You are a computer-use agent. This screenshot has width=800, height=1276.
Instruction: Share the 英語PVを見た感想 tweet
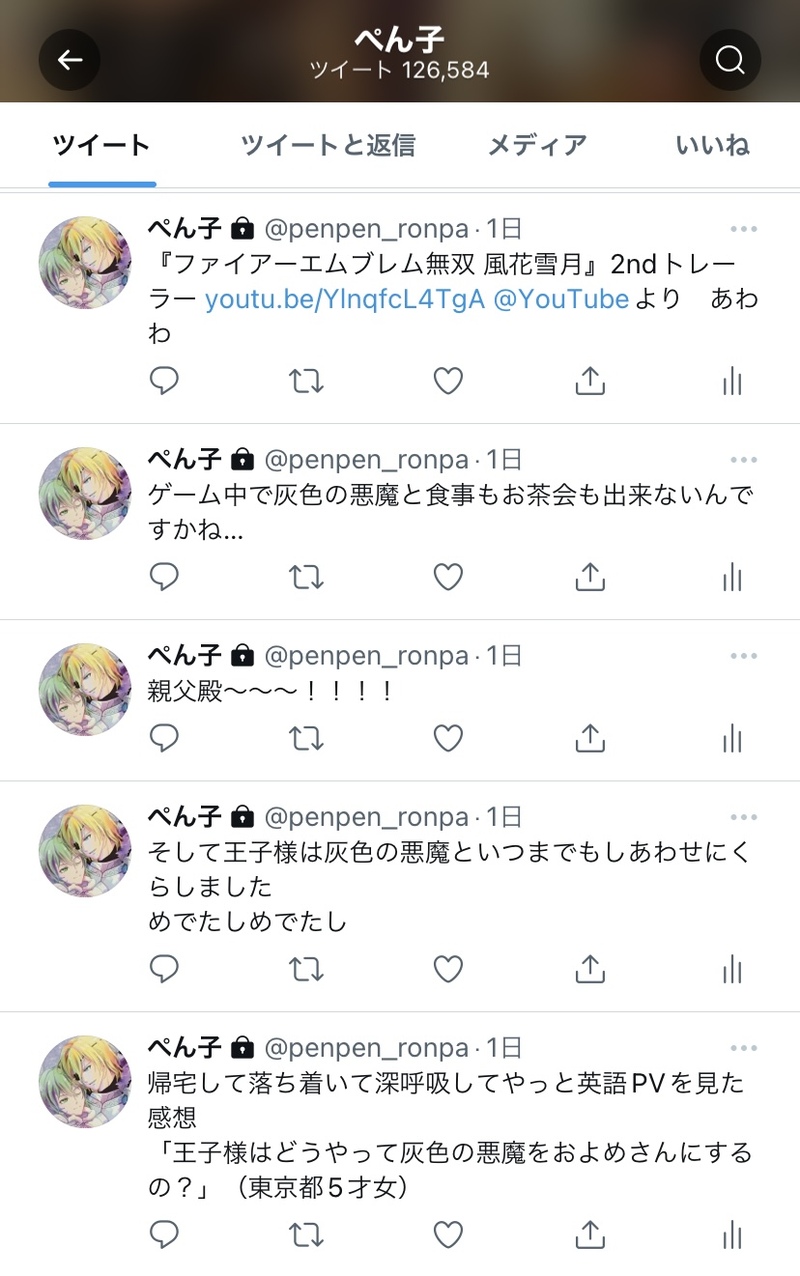click(590, 1233)
